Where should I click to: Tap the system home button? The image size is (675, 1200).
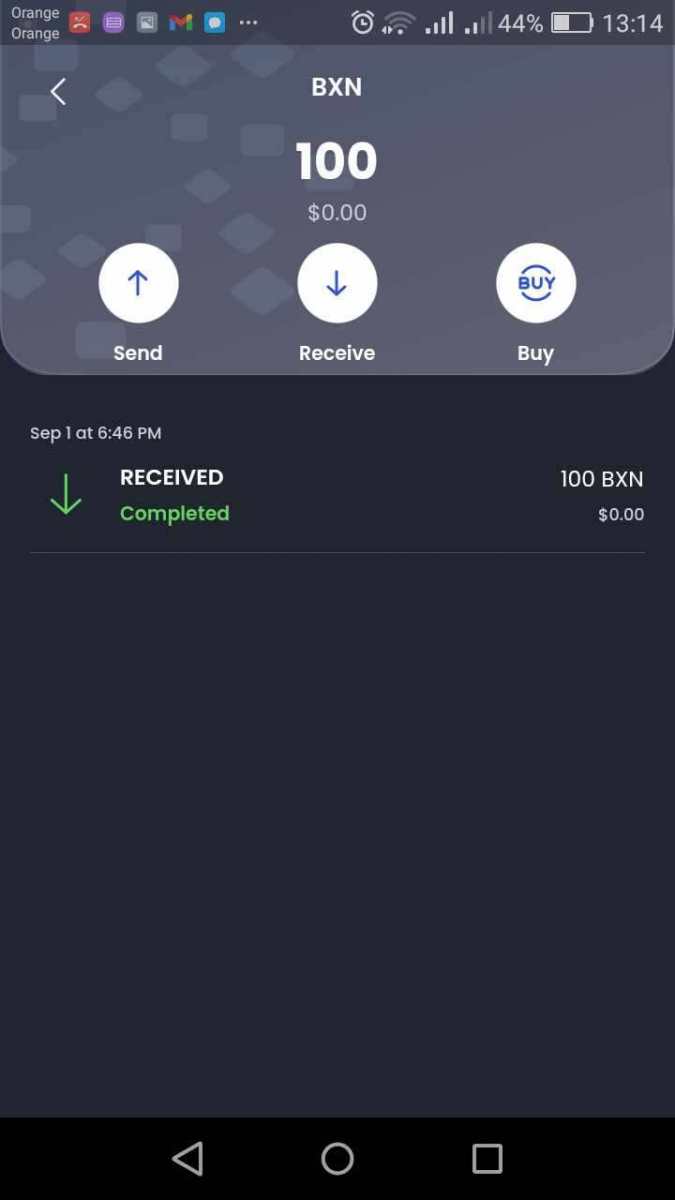point(337,1159)
